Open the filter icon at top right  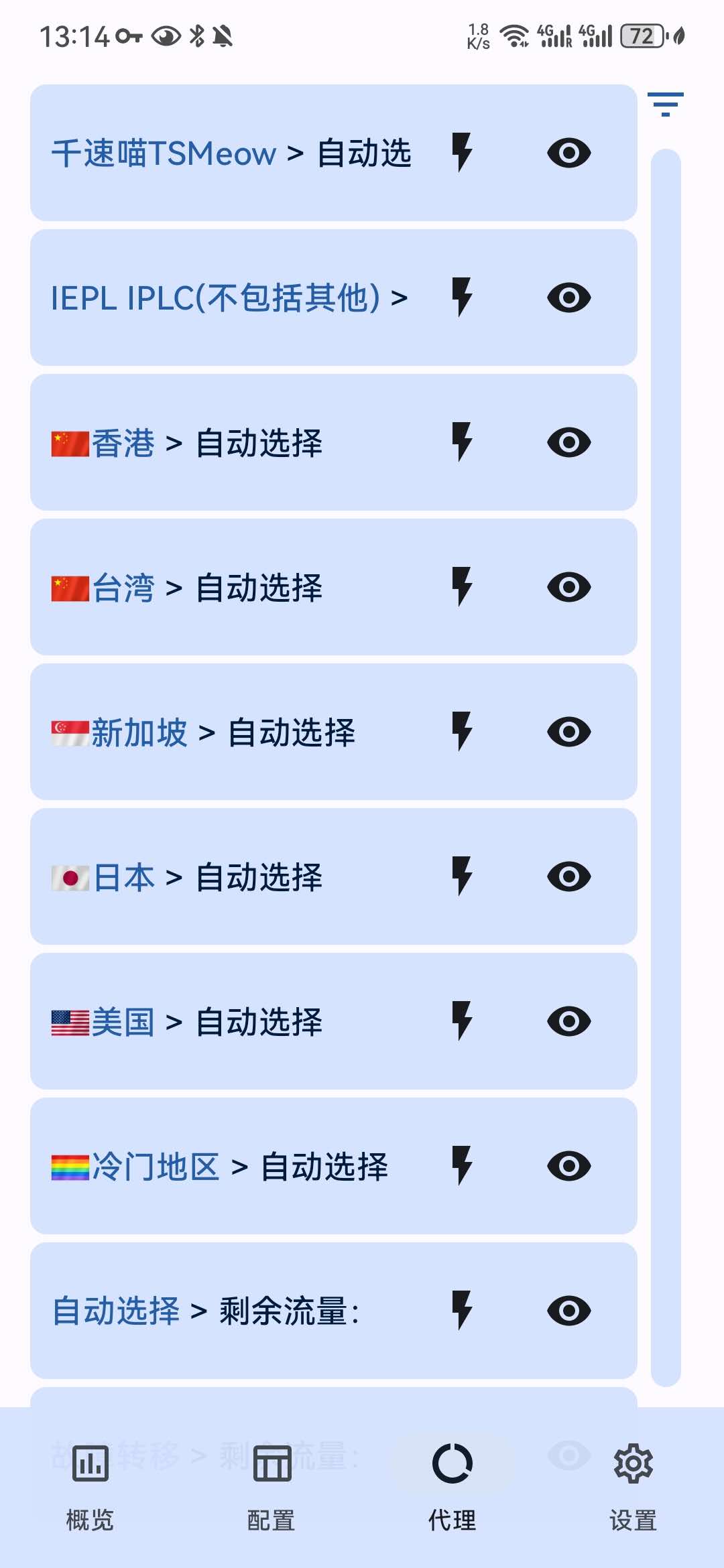click(665, 105)
